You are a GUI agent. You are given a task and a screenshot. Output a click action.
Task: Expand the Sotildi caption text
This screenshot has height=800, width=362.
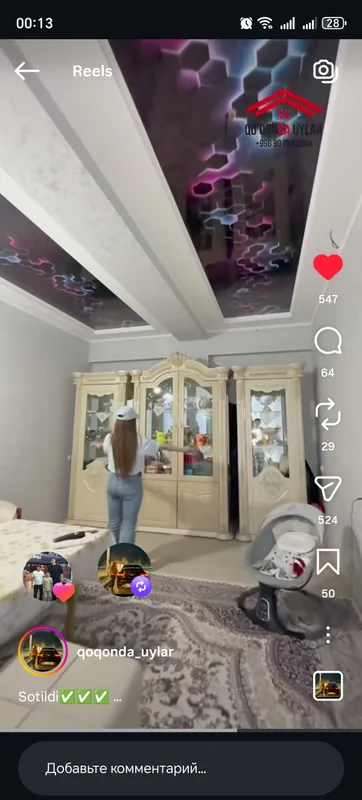tap(70, 697)
